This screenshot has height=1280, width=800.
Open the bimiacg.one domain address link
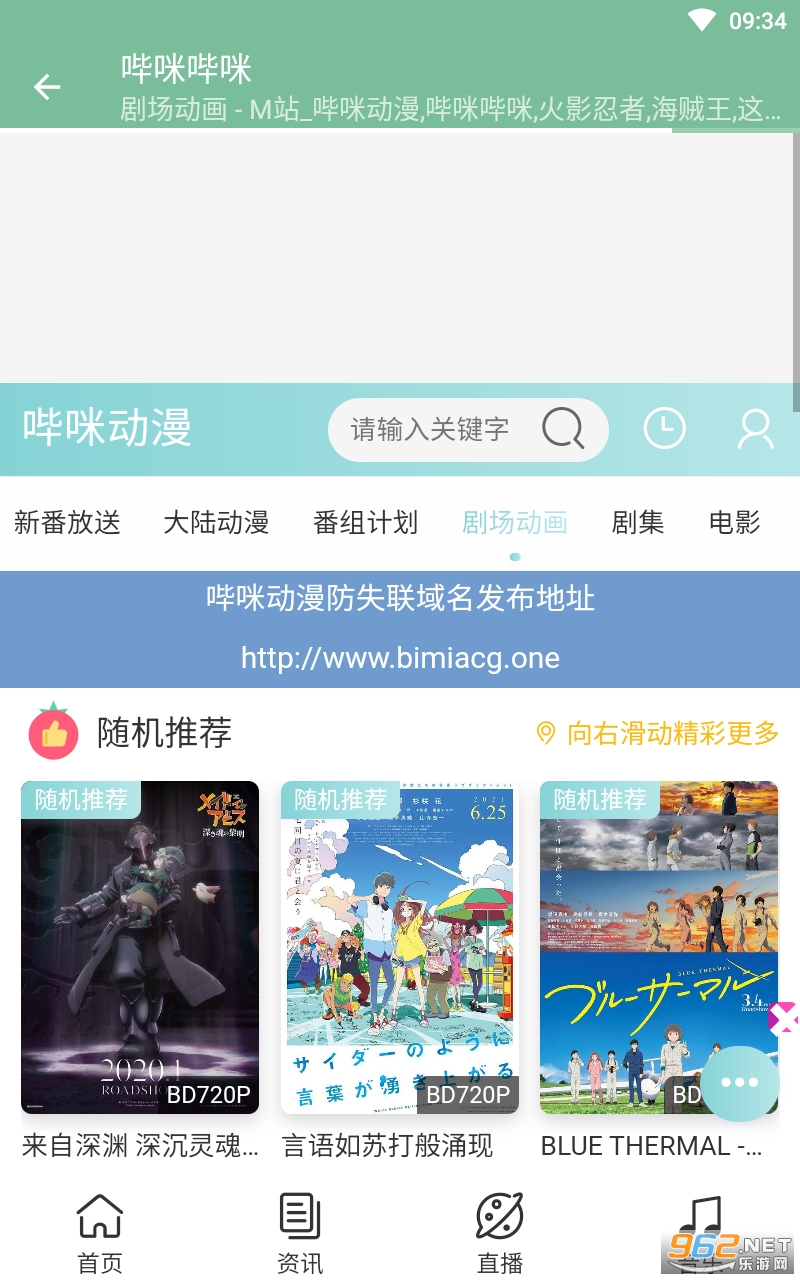click(x=400, y=658)
